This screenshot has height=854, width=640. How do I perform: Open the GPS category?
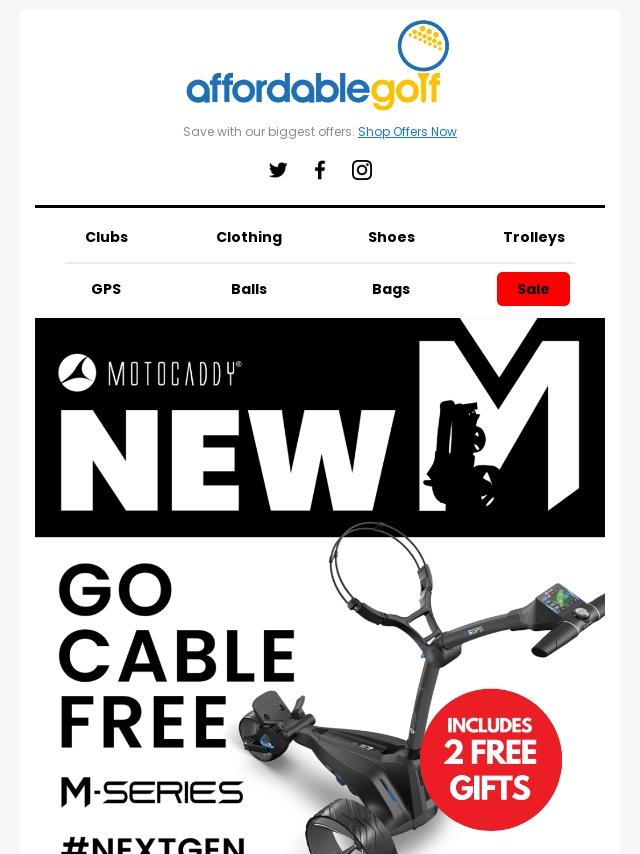click(106, 289)
